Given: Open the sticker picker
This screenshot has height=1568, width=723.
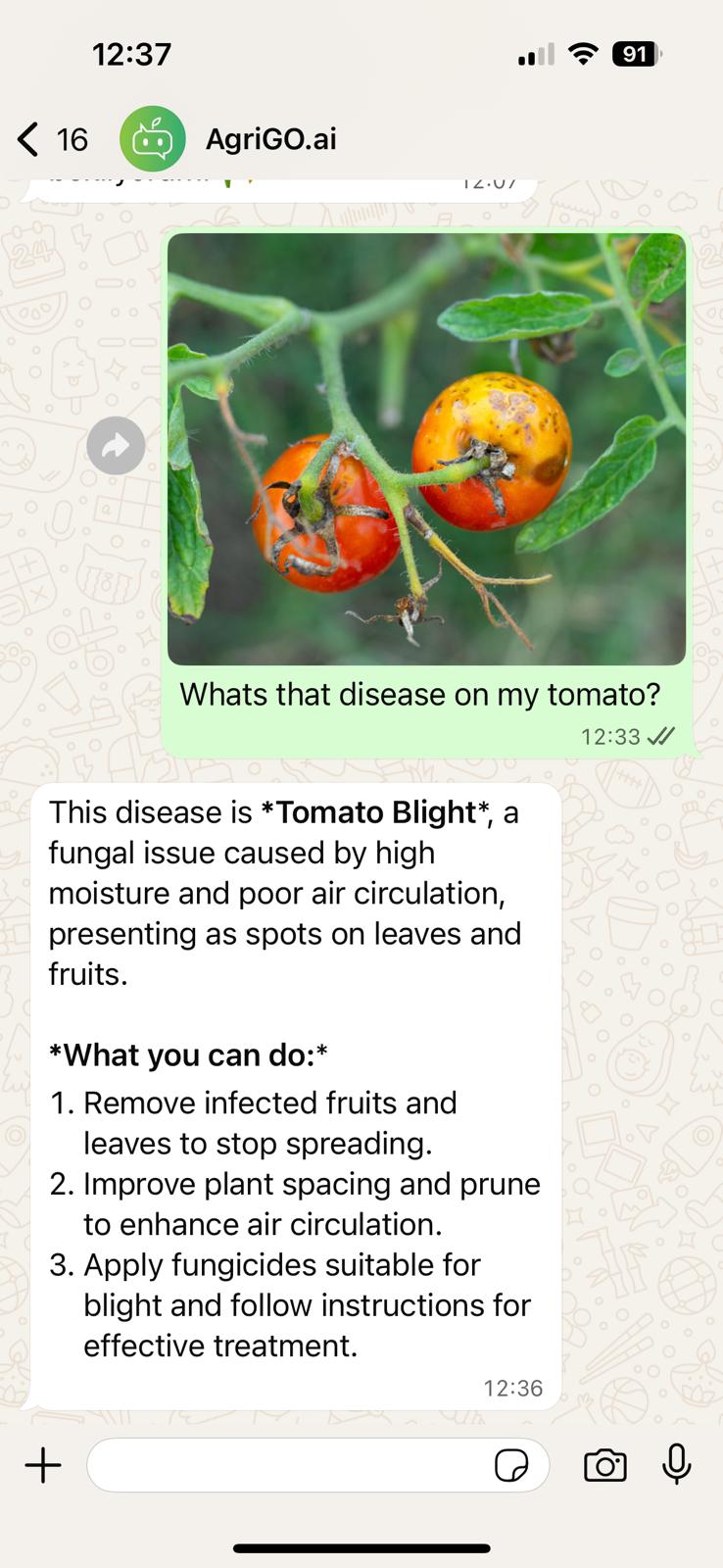Looking at the screenshot, I should (511, 1466).
